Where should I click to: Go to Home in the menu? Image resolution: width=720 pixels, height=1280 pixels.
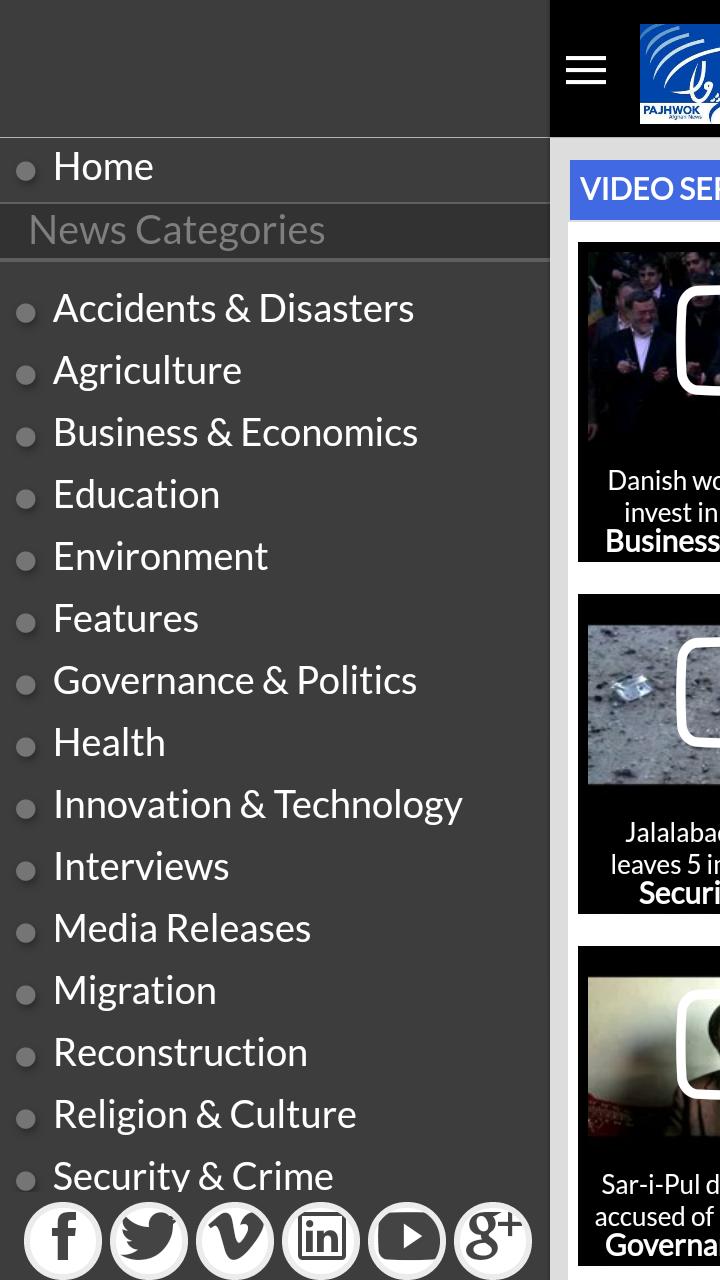(x=103, y=167)
